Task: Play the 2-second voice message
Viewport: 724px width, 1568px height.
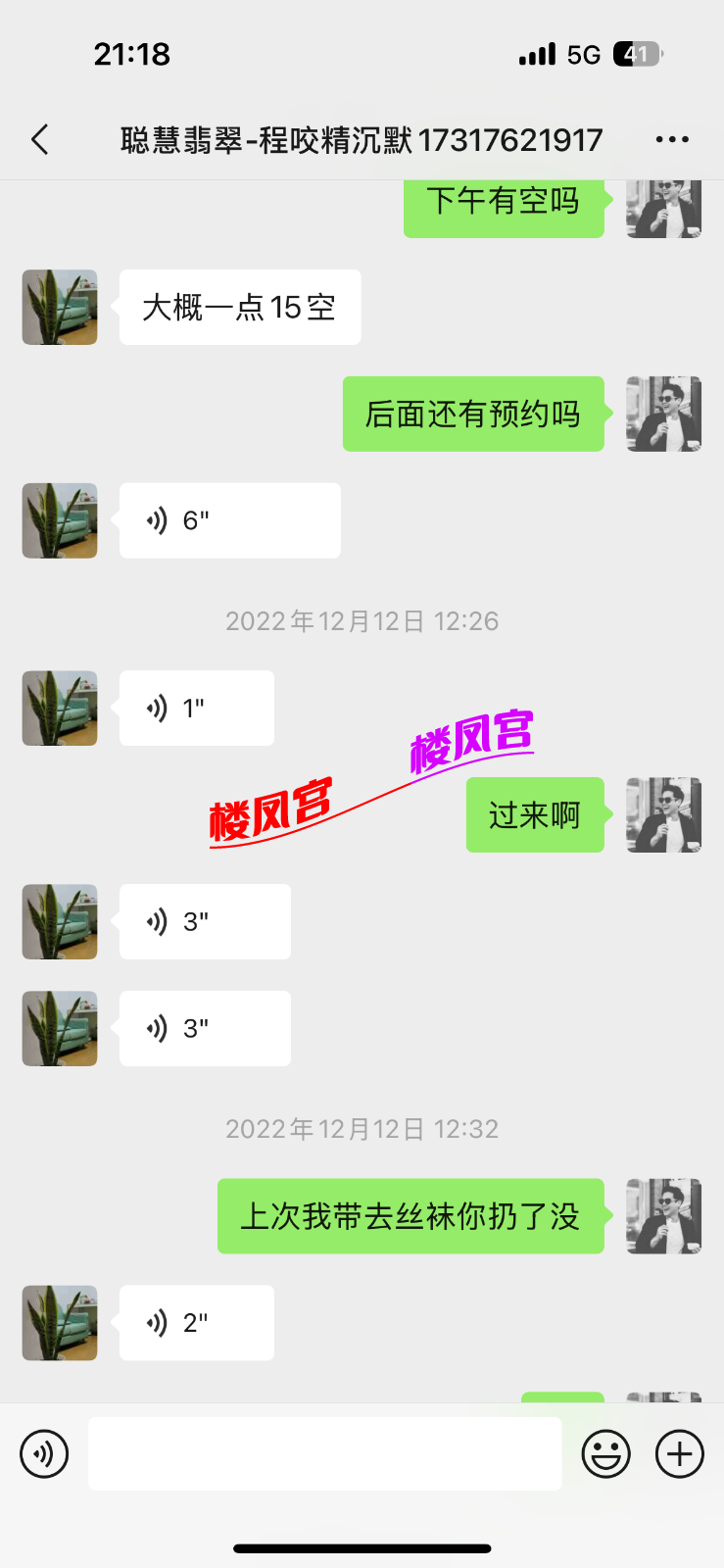Action: [x=196, y=1323]
